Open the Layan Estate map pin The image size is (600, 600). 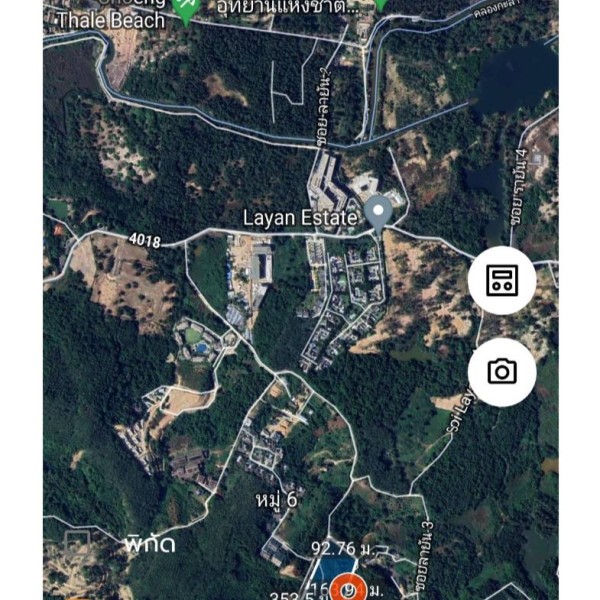[378, 212]
